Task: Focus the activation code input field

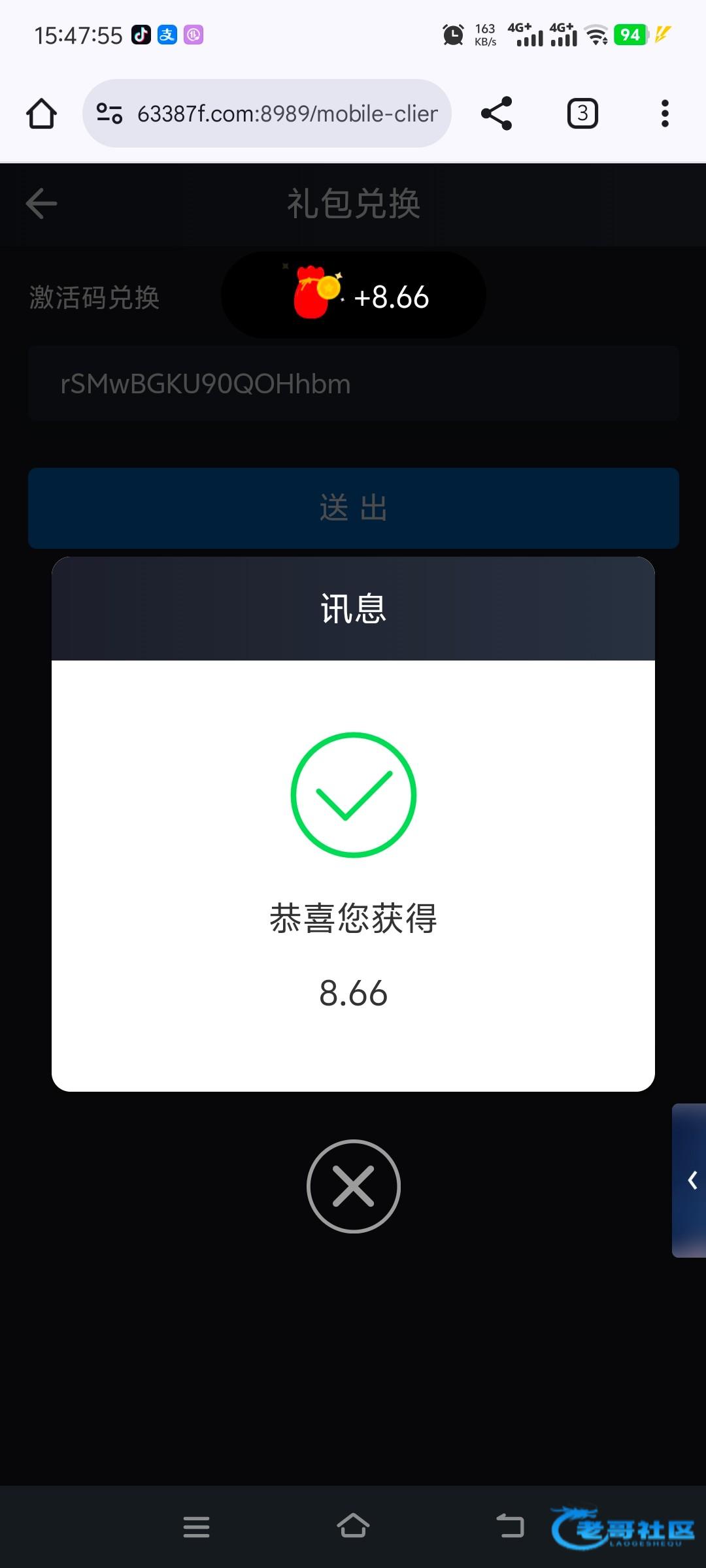Action: [353, 384]
